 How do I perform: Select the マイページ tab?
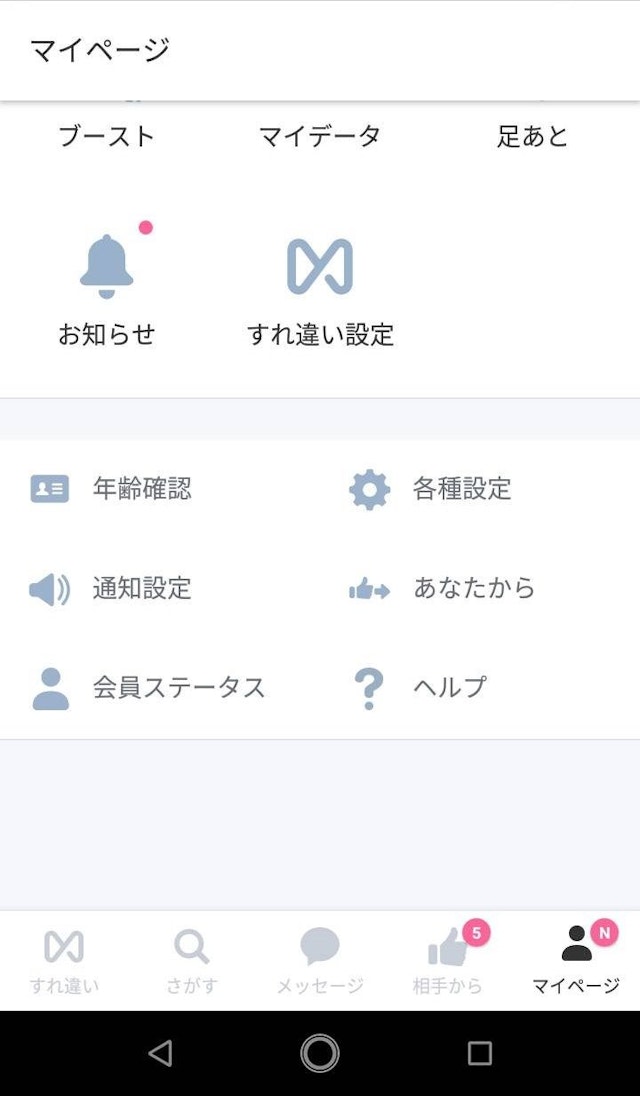point(576,960)
